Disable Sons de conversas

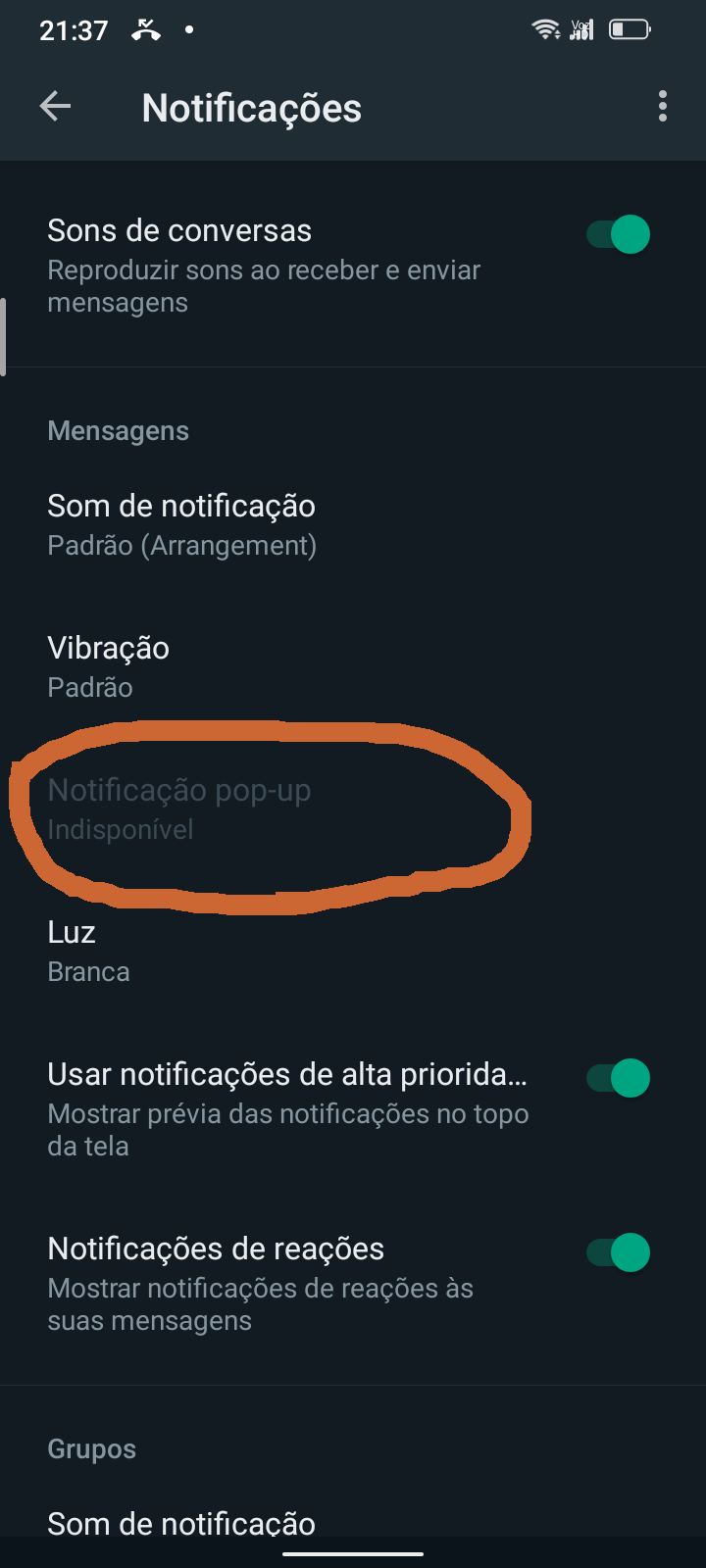tap(617, 234)
